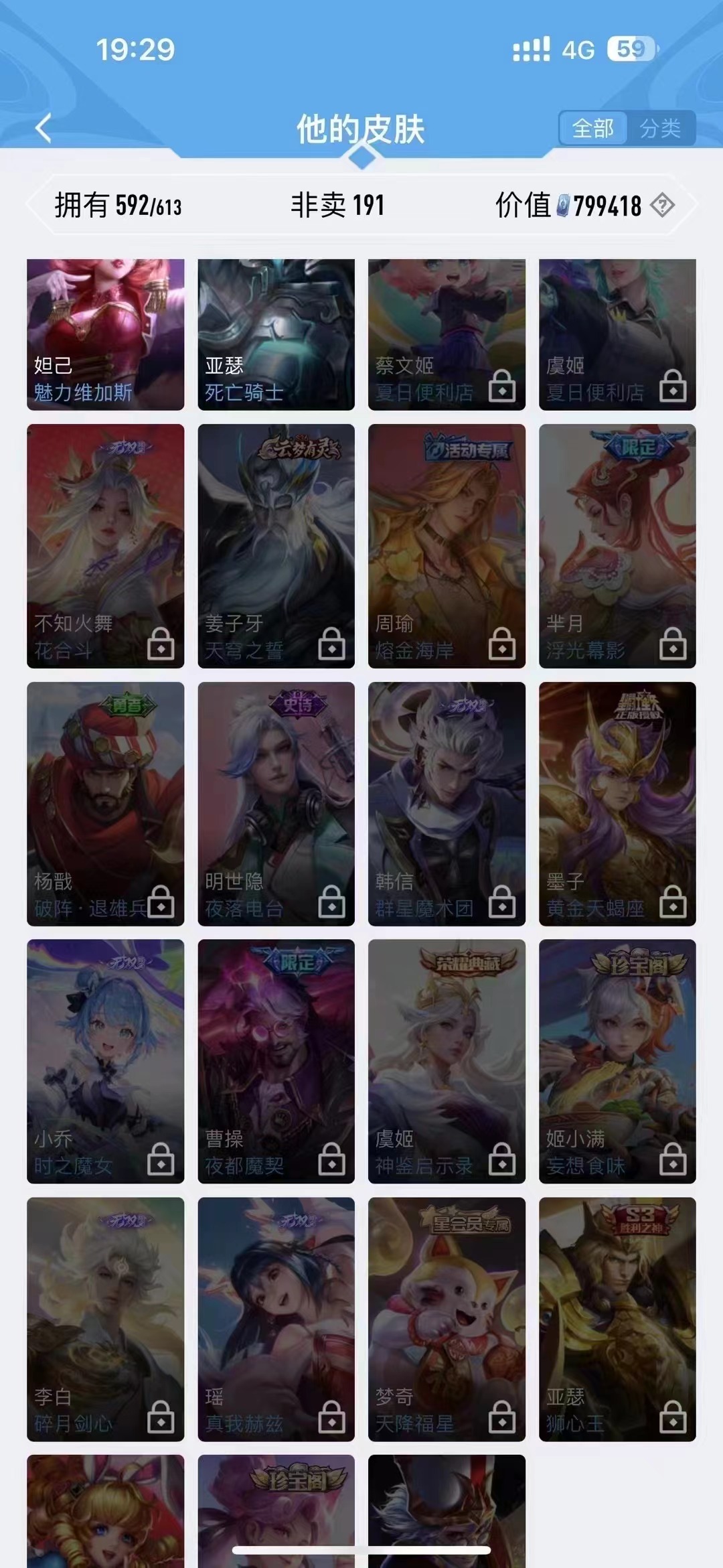View 虞姬 夏日便利店 skin
The height and width of the screenshot is (1568, 723).
pos(617,334)
